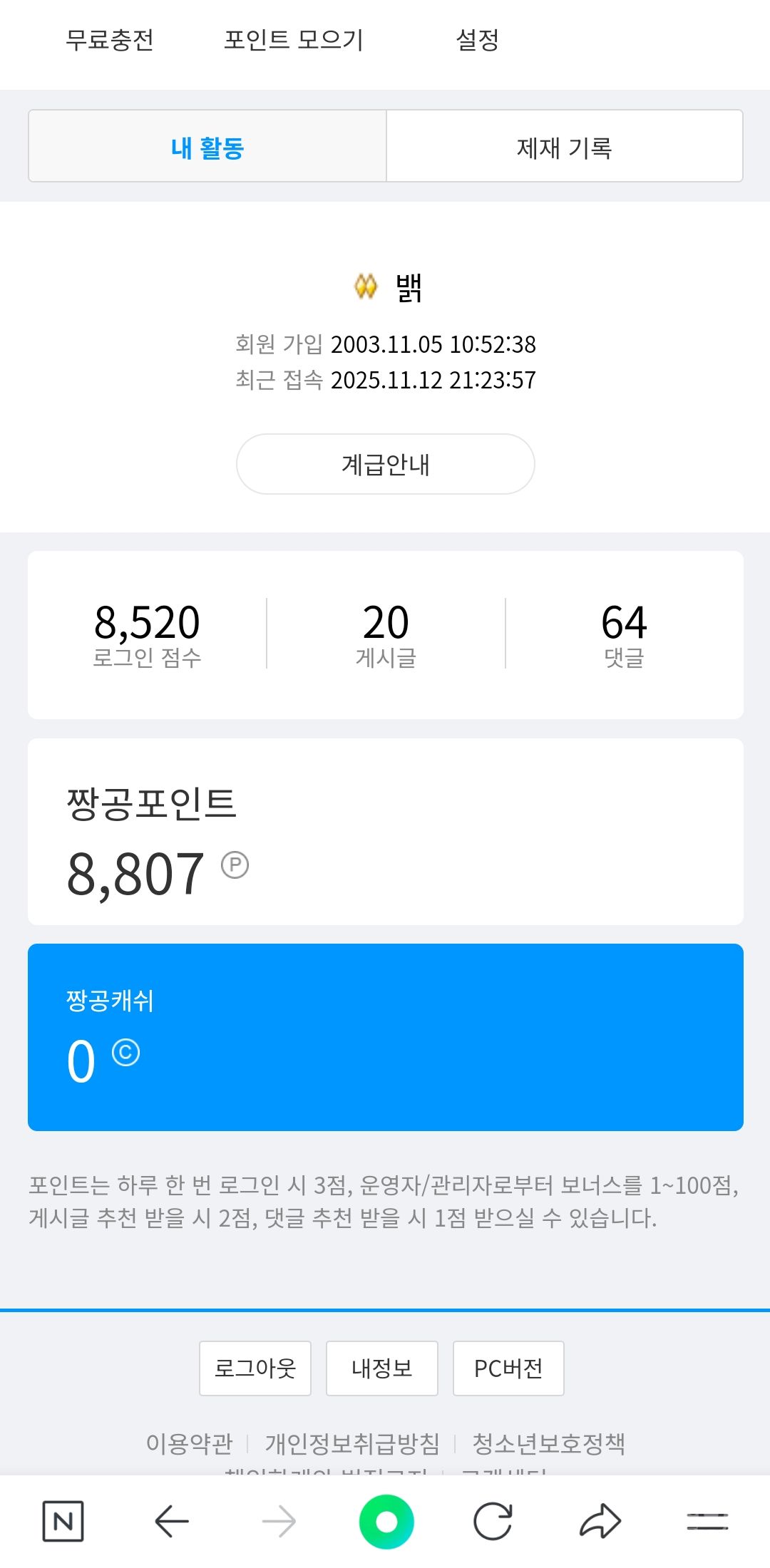Open the browser hamburger menu

pos(707,1522)
